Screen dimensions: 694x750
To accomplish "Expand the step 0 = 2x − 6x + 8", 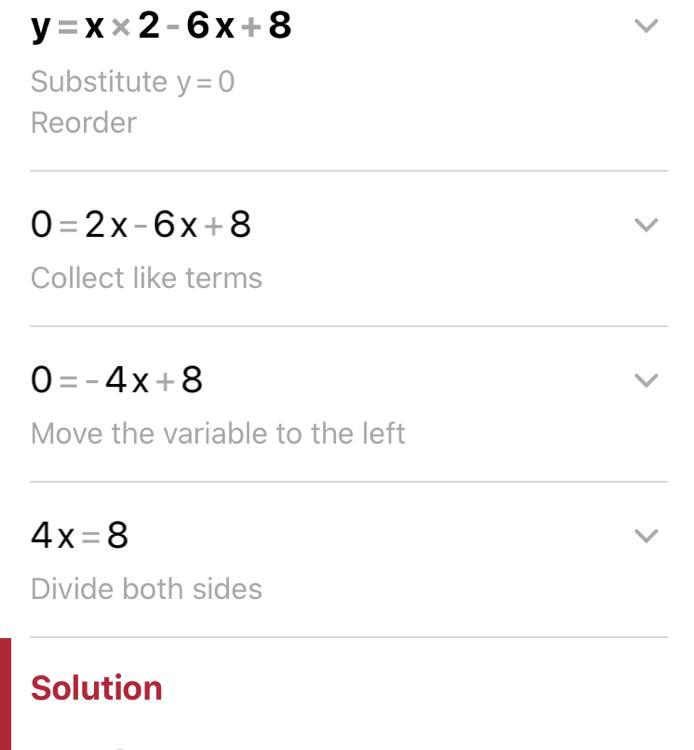I will click(x=647, y=225).
